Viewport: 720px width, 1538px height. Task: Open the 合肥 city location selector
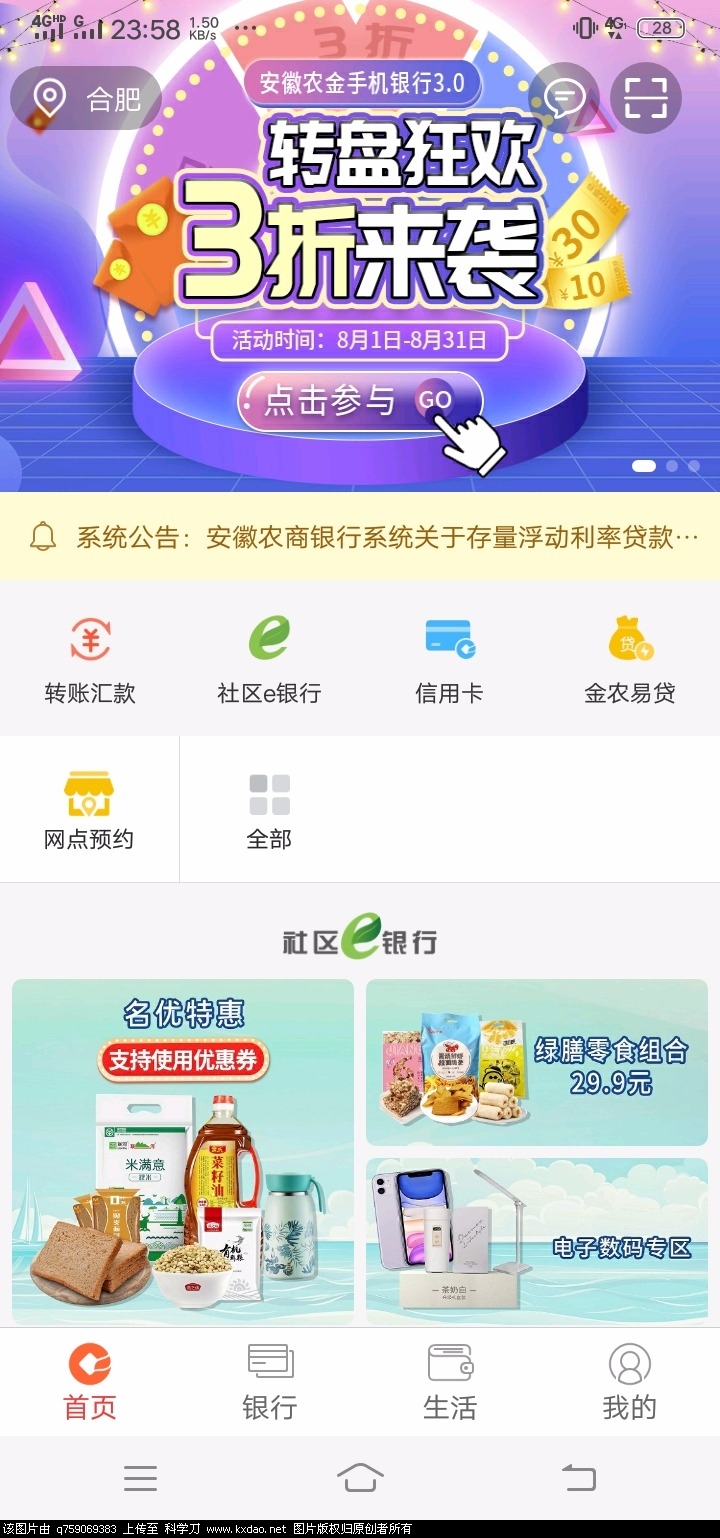coord(85,99)
